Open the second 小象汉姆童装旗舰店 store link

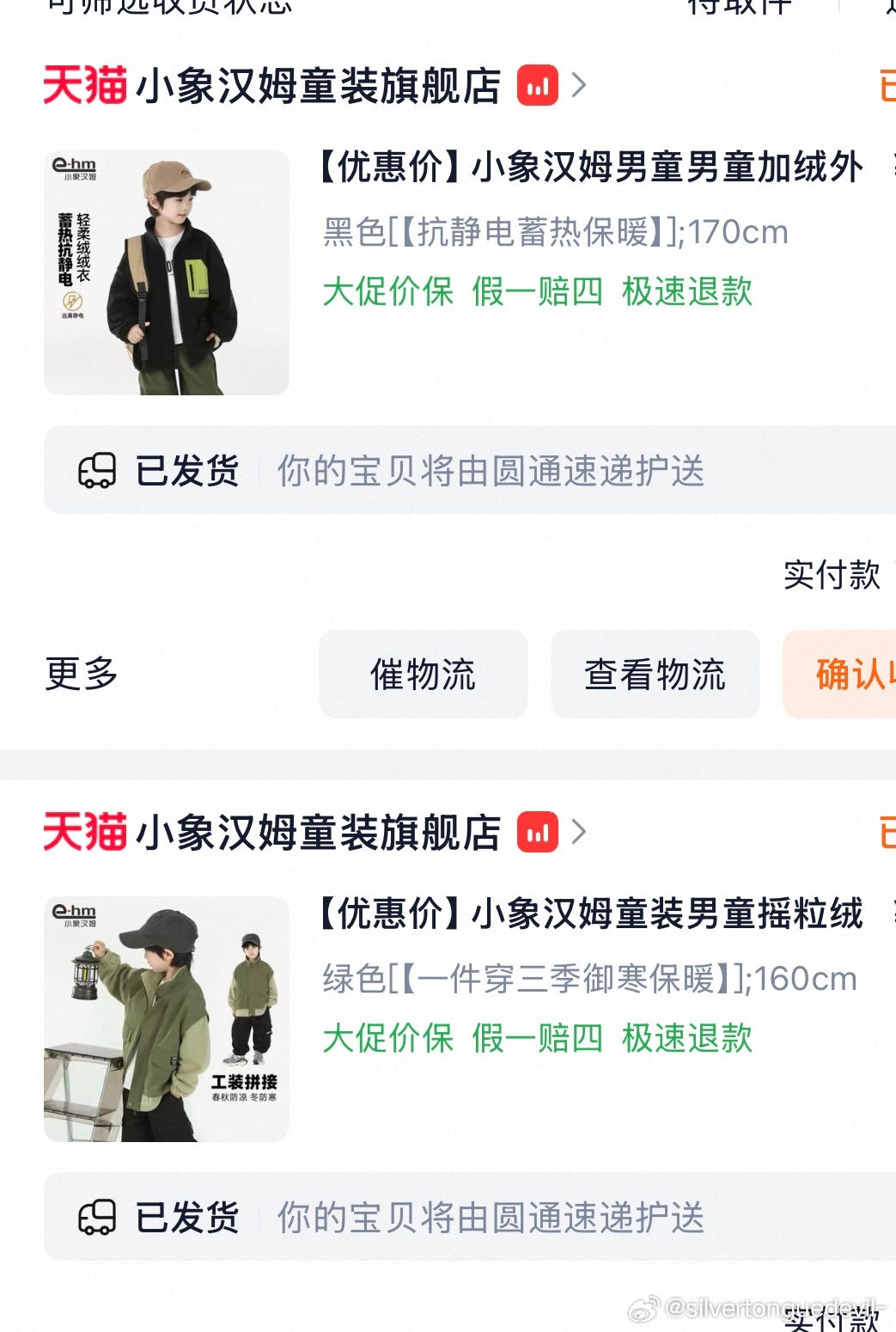(x=318, y=833)
